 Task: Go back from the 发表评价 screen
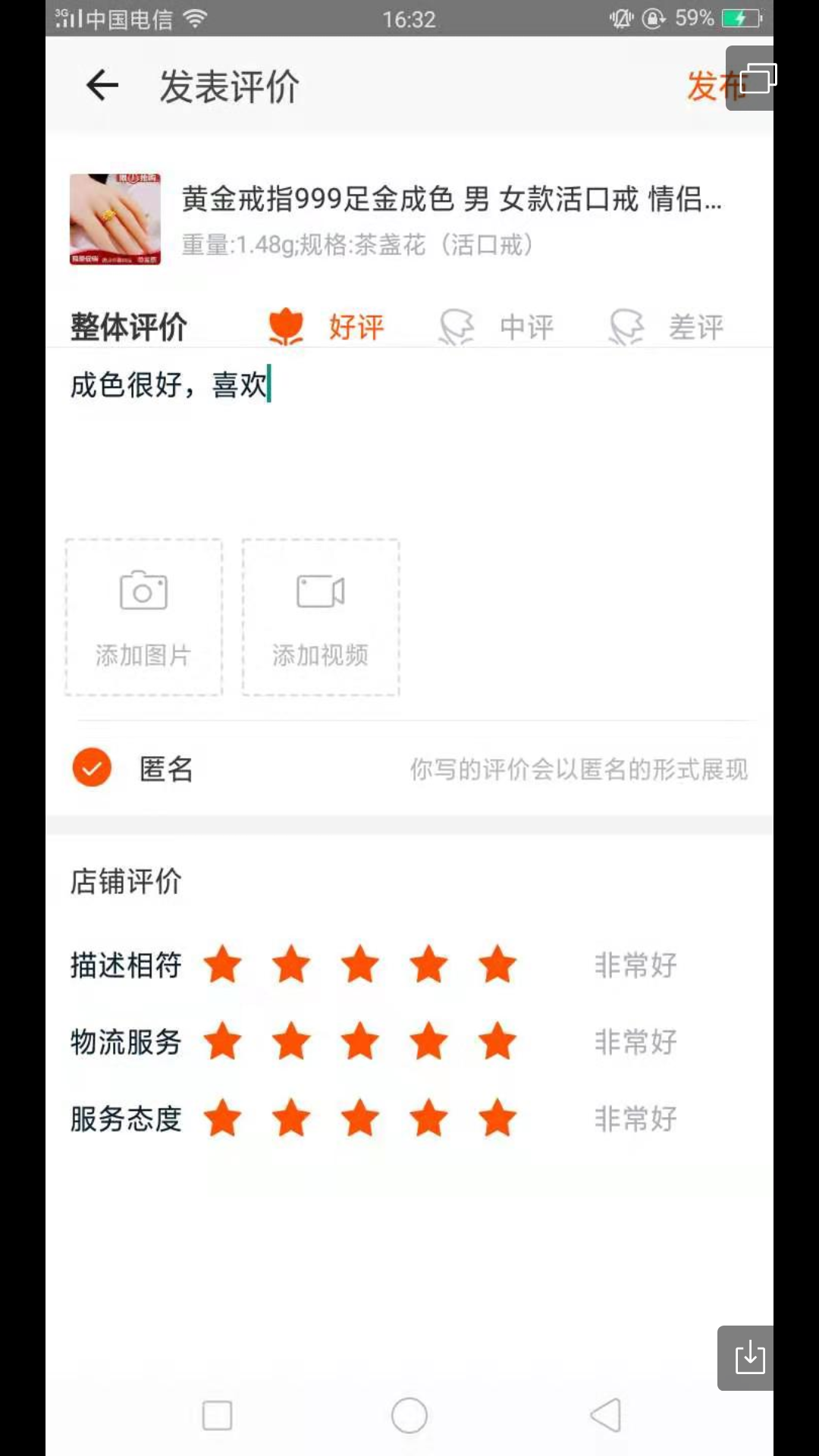(102, 85)
